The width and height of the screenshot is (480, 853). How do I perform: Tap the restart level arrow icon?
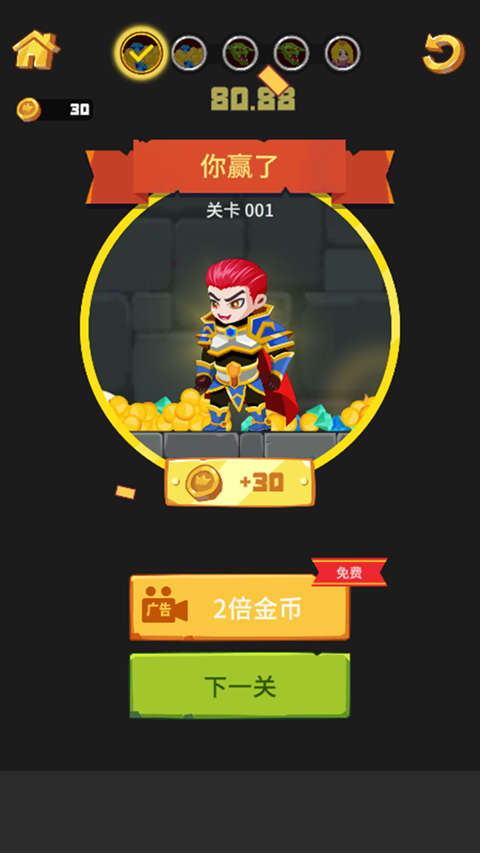444,53
